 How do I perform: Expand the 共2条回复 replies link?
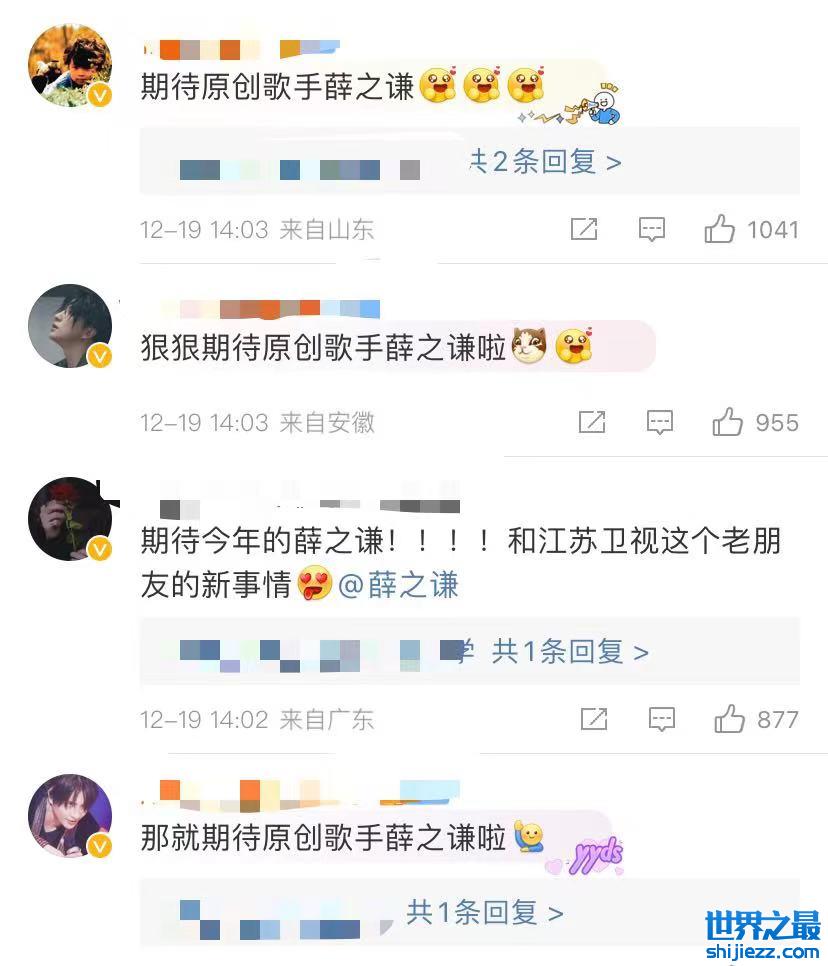point(546,162)
